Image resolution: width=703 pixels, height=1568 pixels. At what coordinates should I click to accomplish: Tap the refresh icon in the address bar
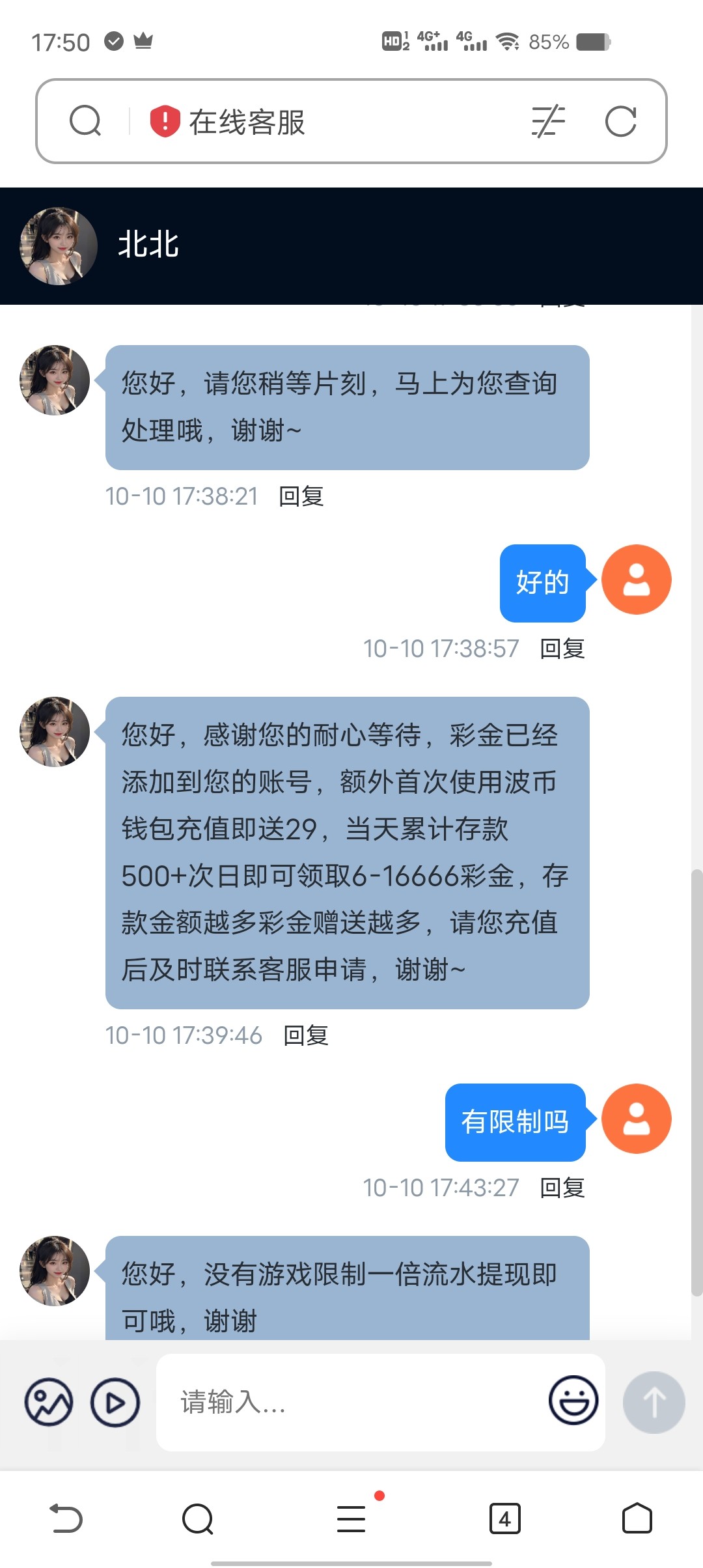point(621,121)
